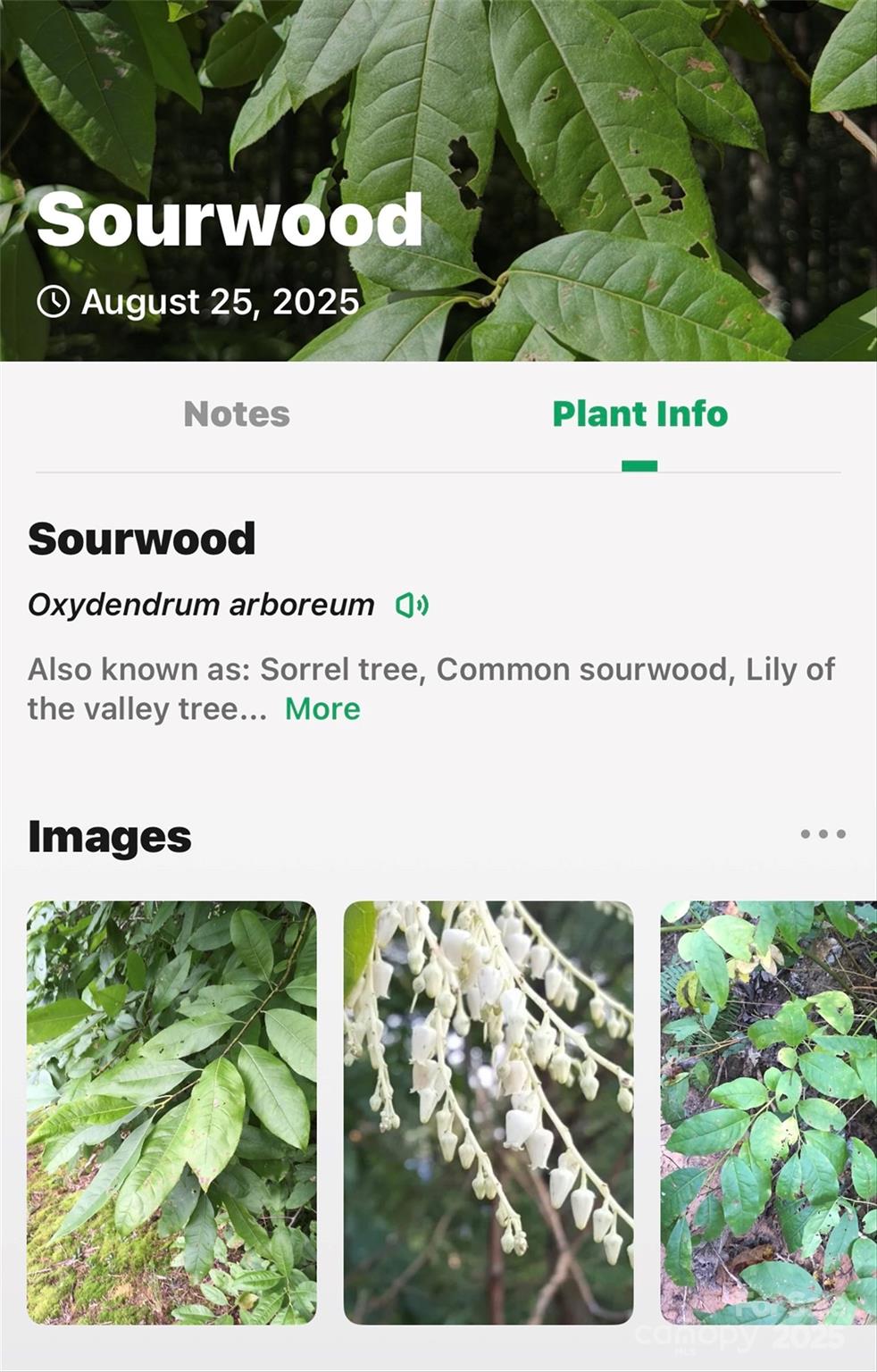
Task: Switch to the Notes tab
Action: tap(237, 414)
